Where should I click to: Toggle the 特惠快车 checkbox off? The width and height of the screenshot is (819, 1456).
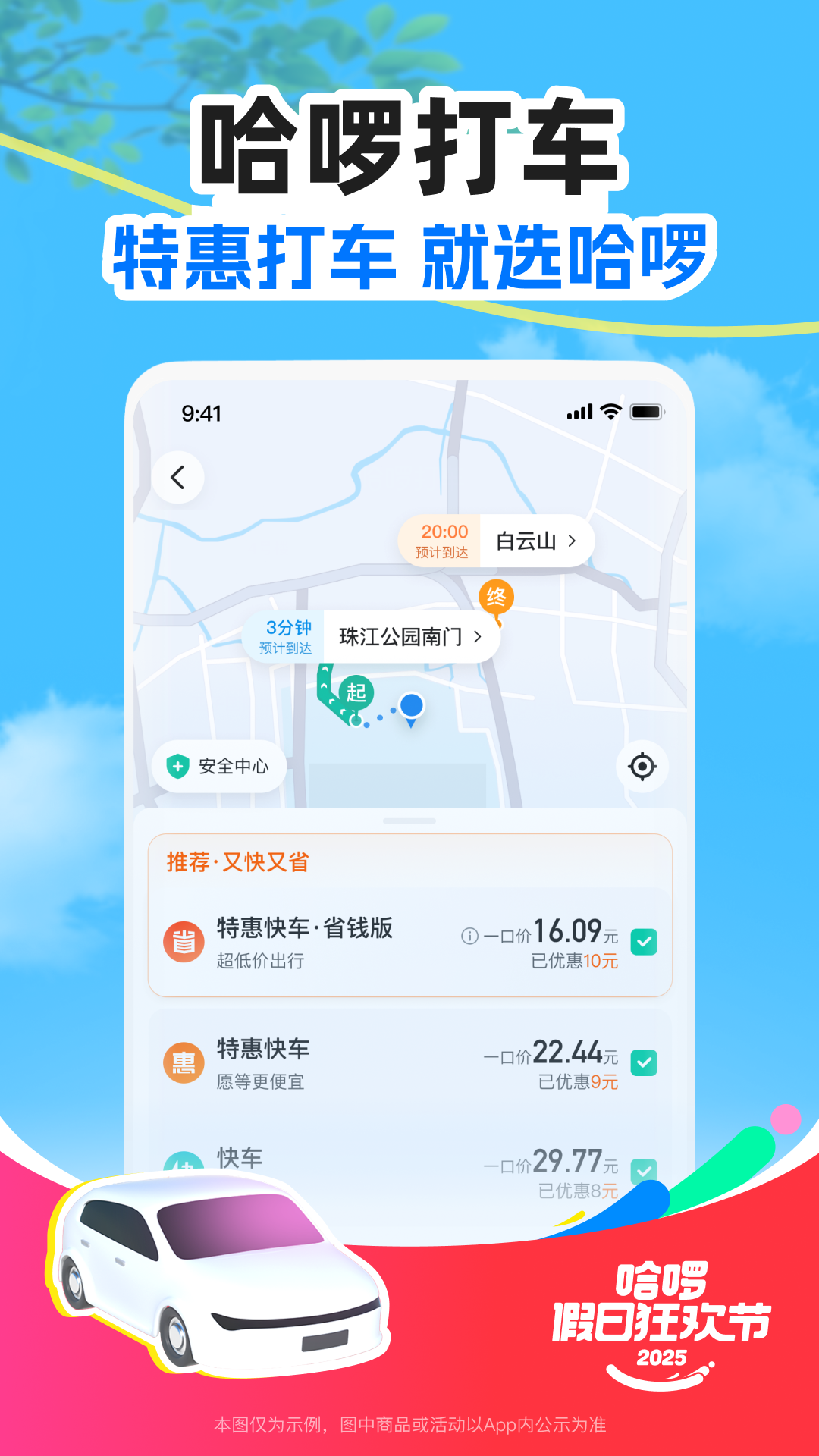tap(643, 1063)
